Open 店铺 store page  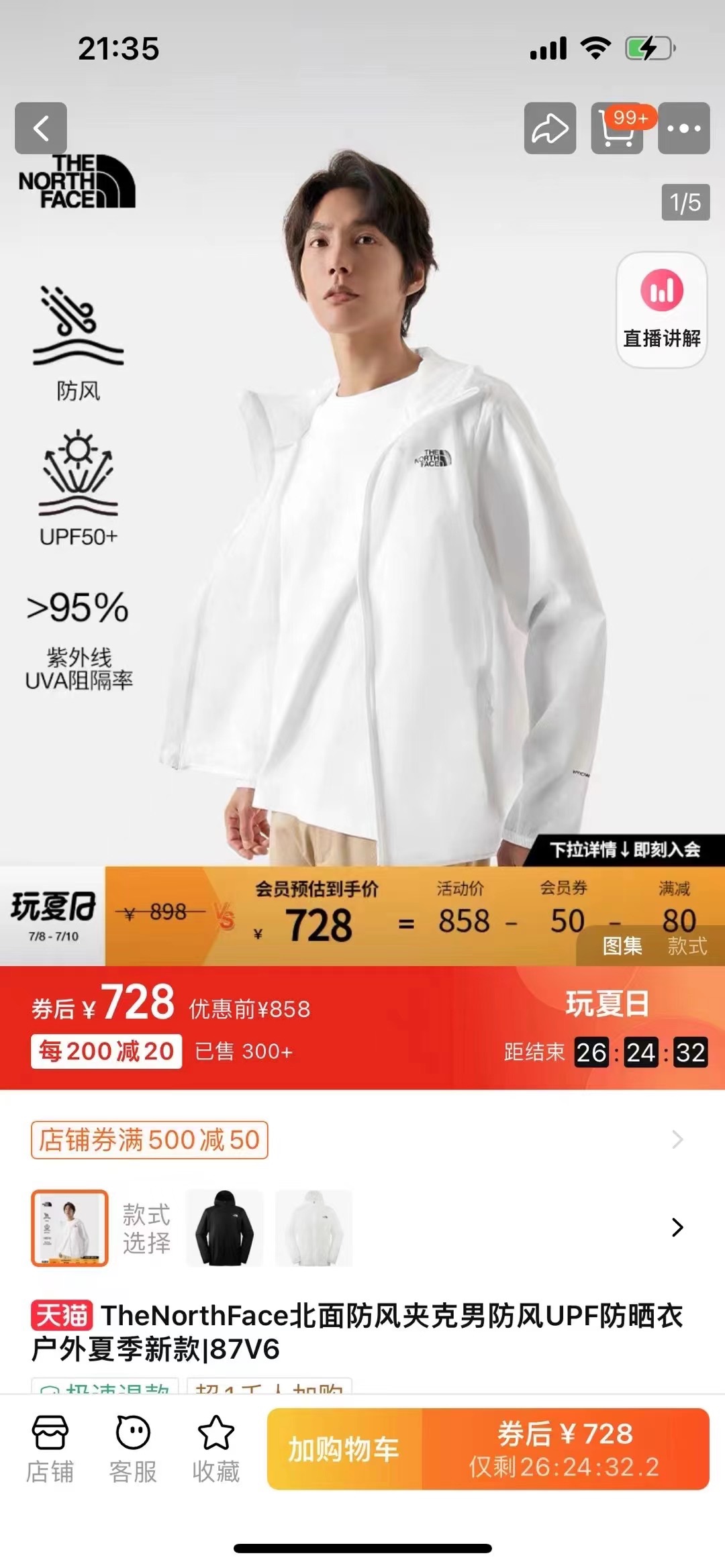(50, 1449)
